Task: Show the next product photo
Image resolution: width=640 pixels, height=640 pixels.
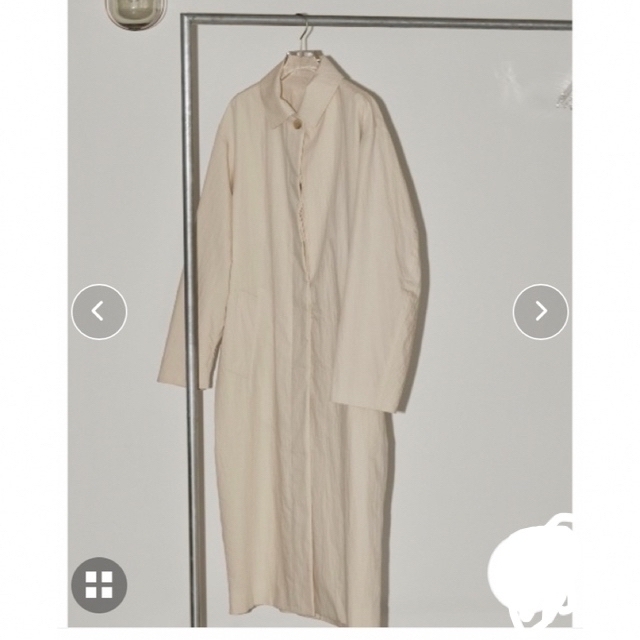Action: coord(540,311)
